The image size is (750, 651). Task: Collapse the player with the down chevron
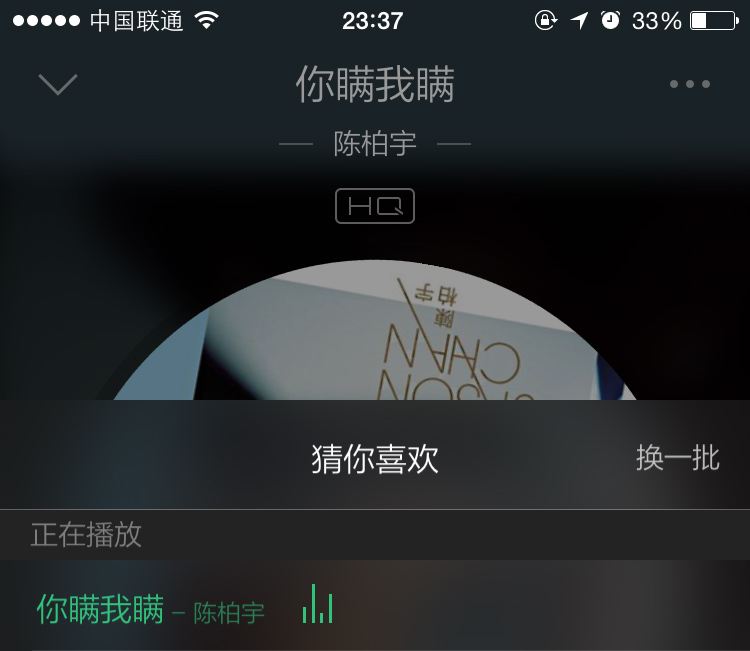(57, 85)
